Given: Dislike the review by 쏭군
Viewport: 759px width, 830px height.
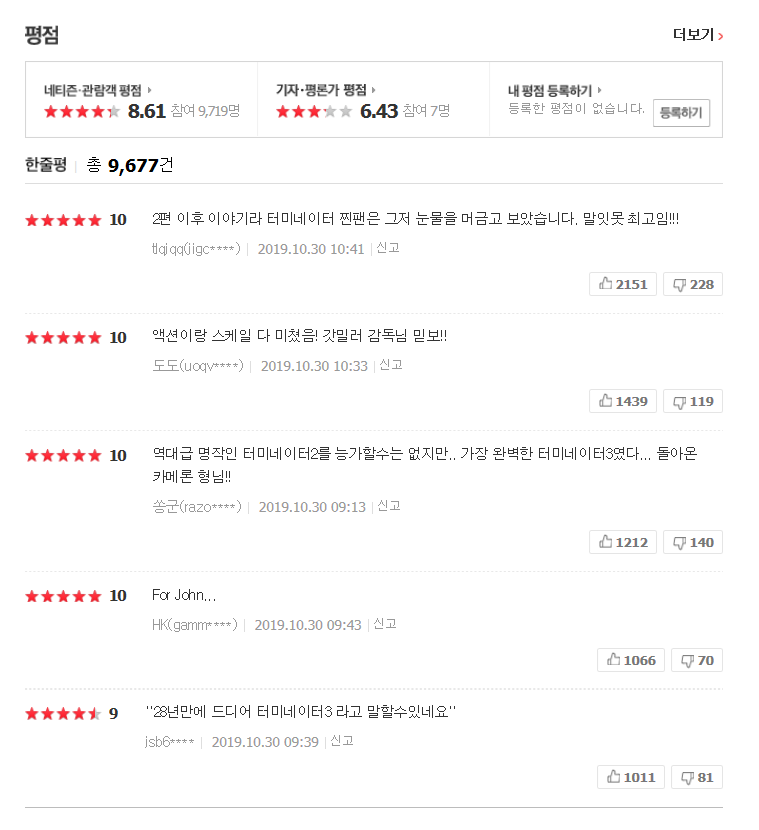Looking at the screenshot, I should (x=693, y=542).
